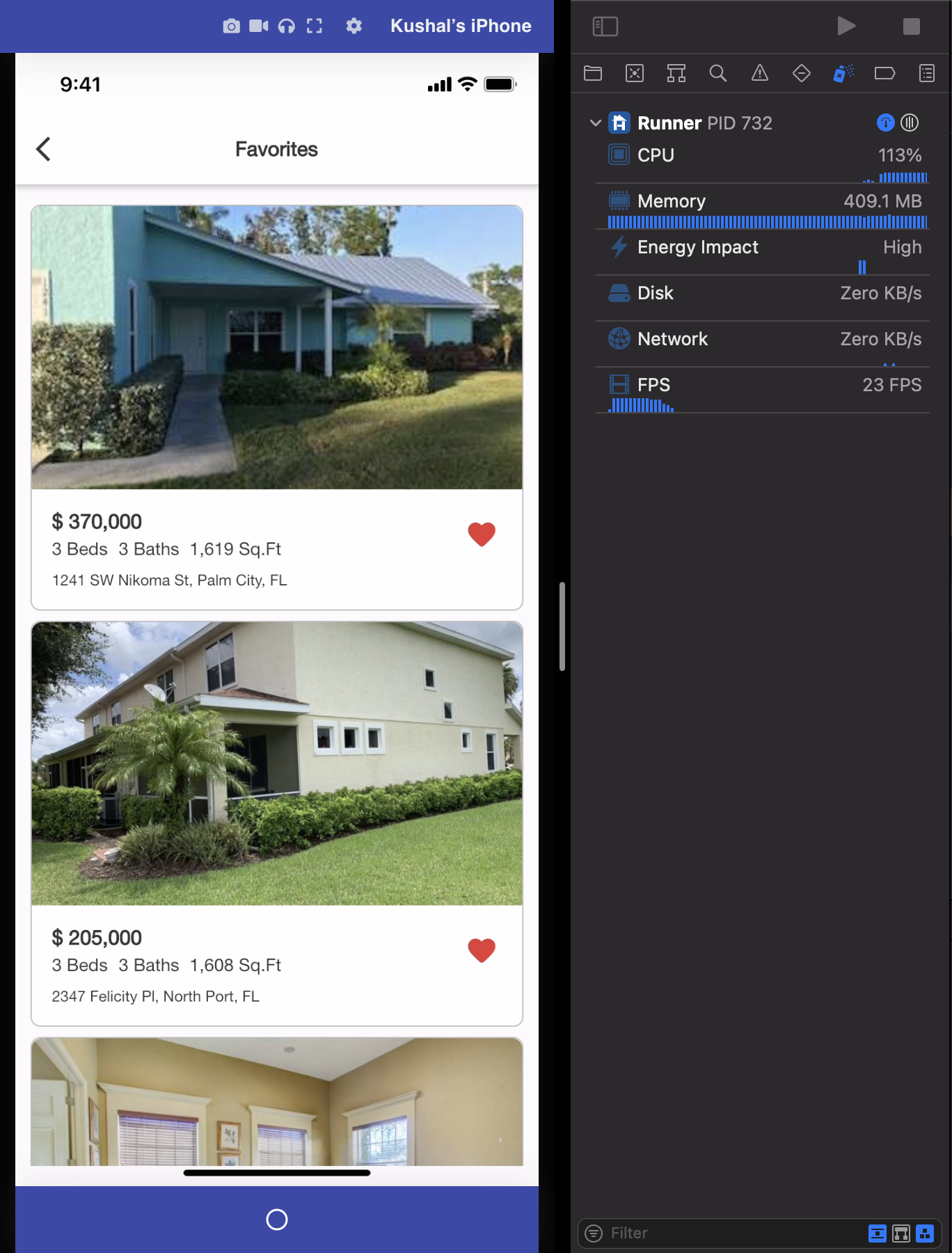Unfavorite the $205,000 North Port listing

482,950
